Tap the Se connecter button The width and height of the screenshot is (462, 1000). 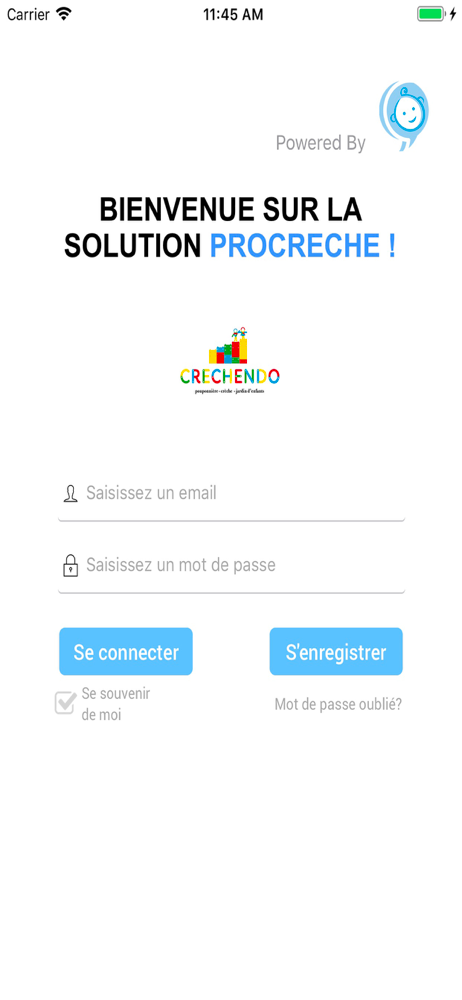[126, 652]
